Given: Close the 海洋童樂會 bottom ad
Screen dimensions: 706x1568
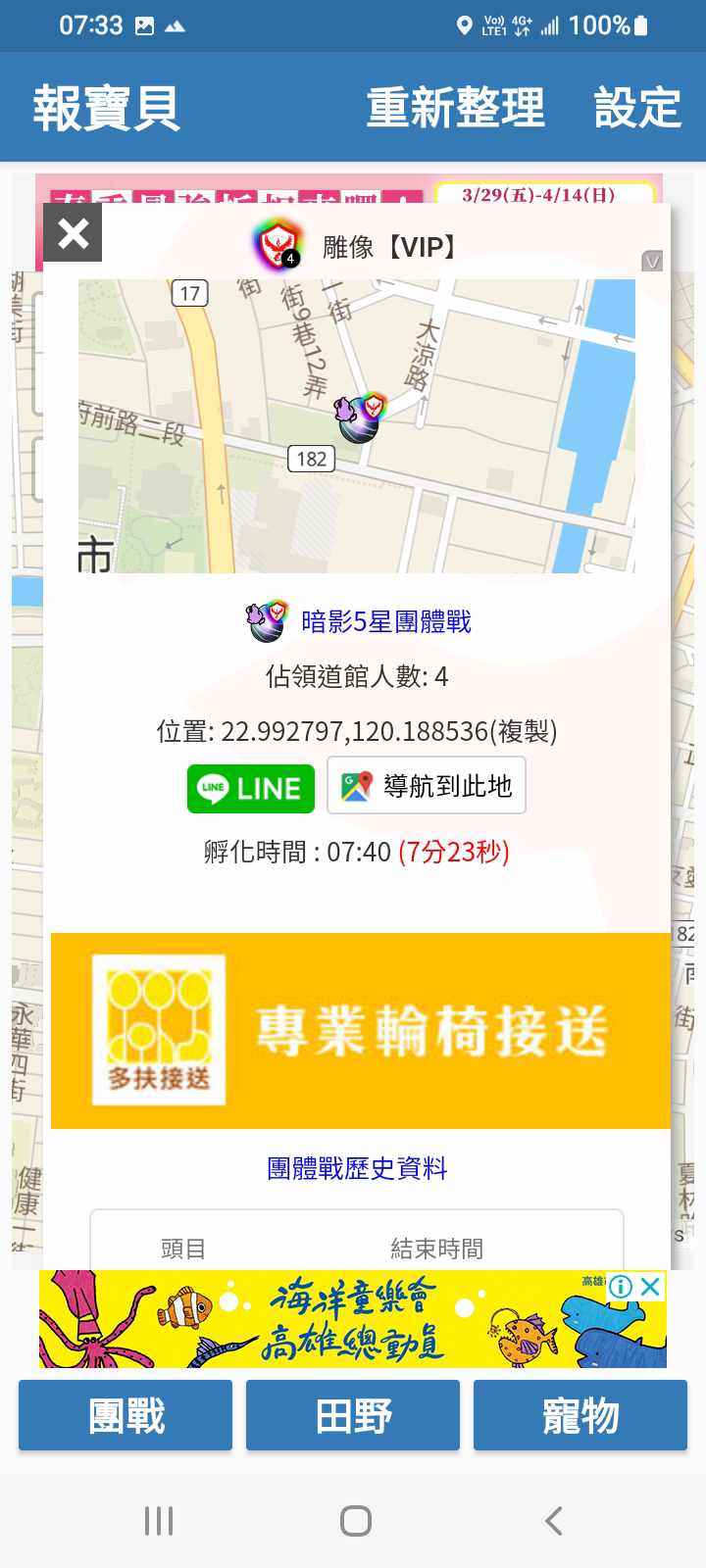Looking at the screenshot, I should [x=650, y=1287].
